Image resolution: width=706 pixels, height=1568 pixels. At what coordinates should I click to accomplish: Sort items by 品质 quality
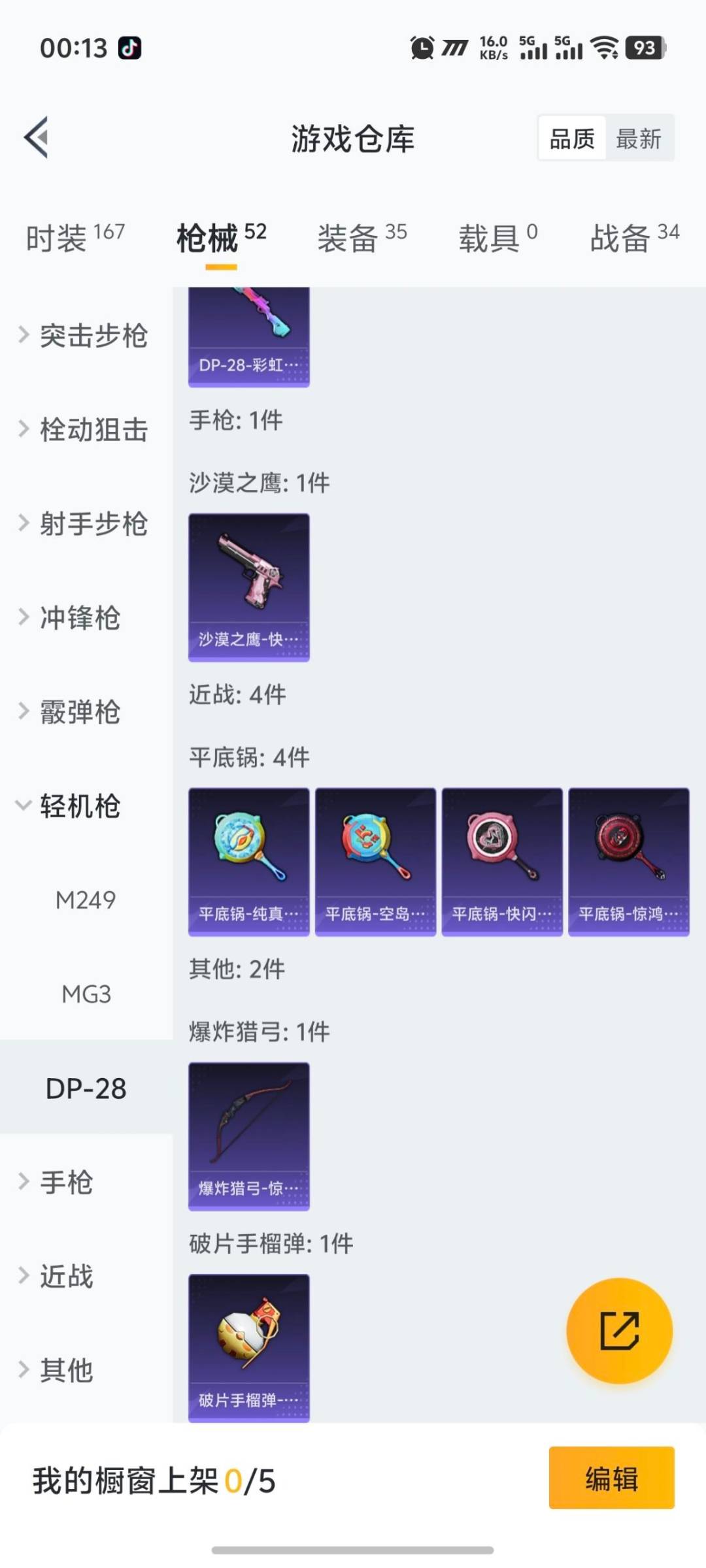(x=571, y=138)
